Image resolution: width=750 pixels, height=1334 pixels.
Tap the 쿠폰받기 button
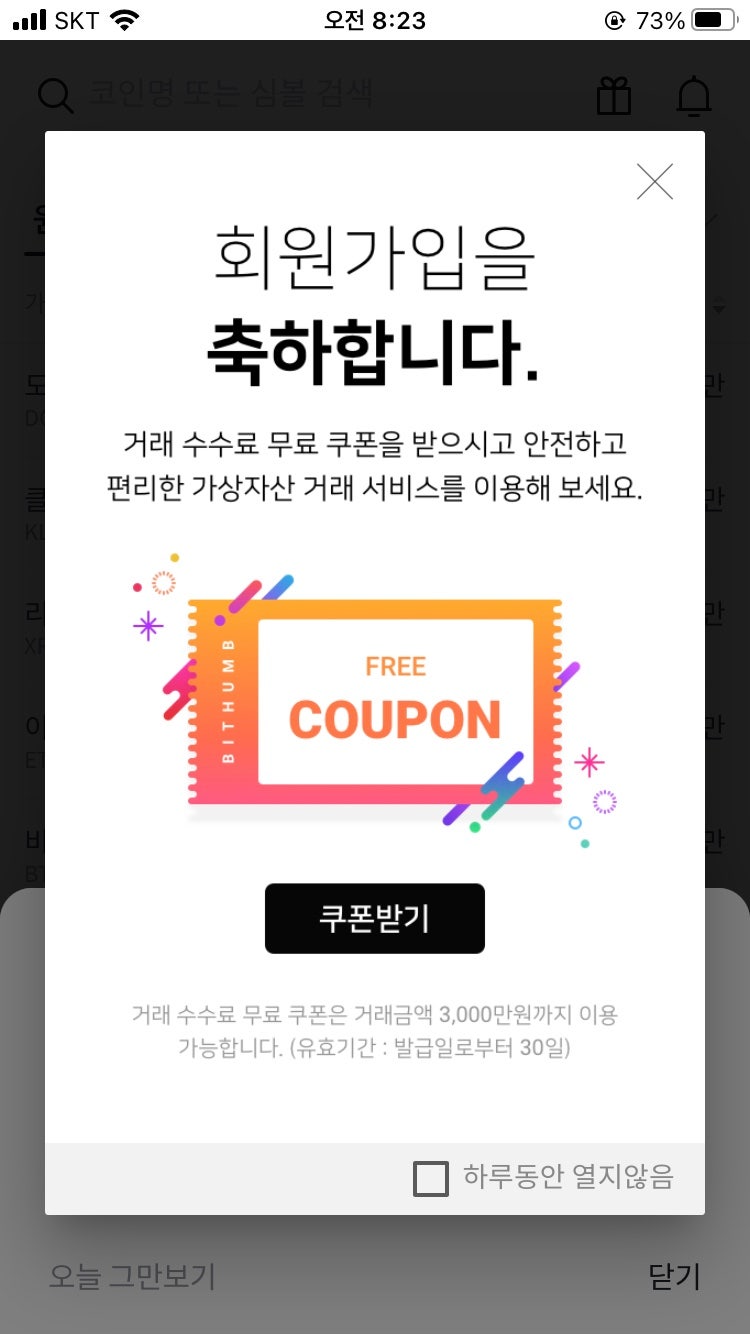[375, 918]
